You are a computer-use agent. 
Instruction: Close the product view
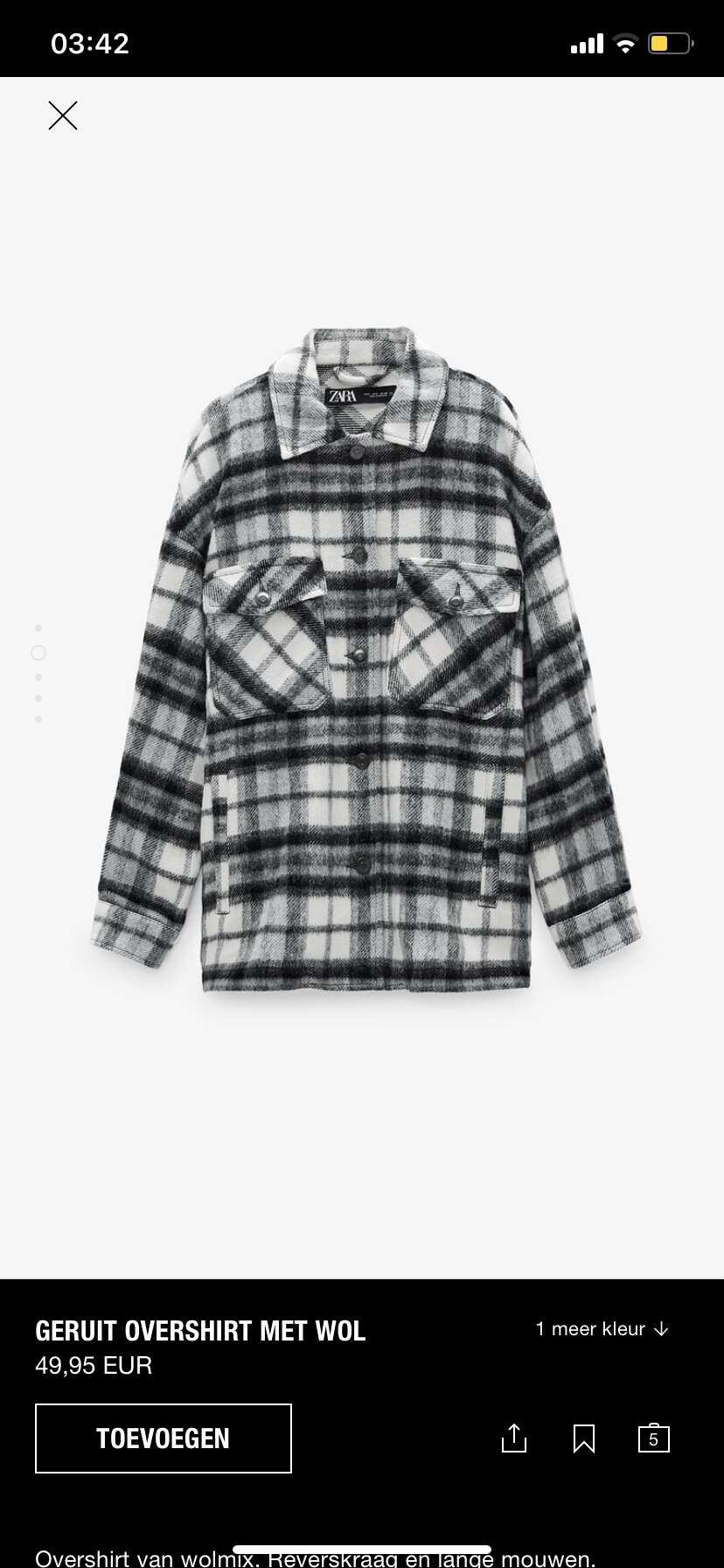tap(63, 115)
